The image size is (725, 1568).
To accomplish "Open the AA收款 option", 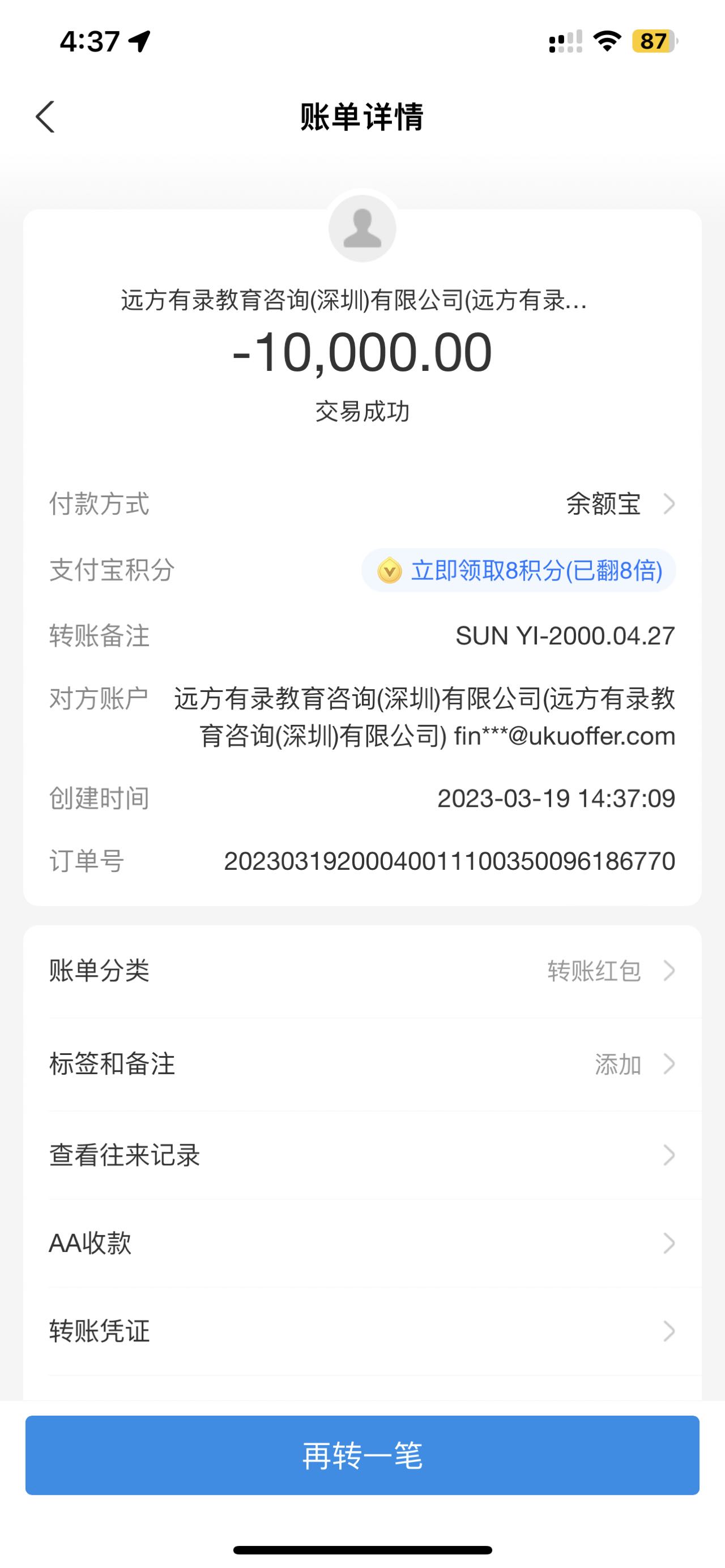I will click(x=362, y=1243).
